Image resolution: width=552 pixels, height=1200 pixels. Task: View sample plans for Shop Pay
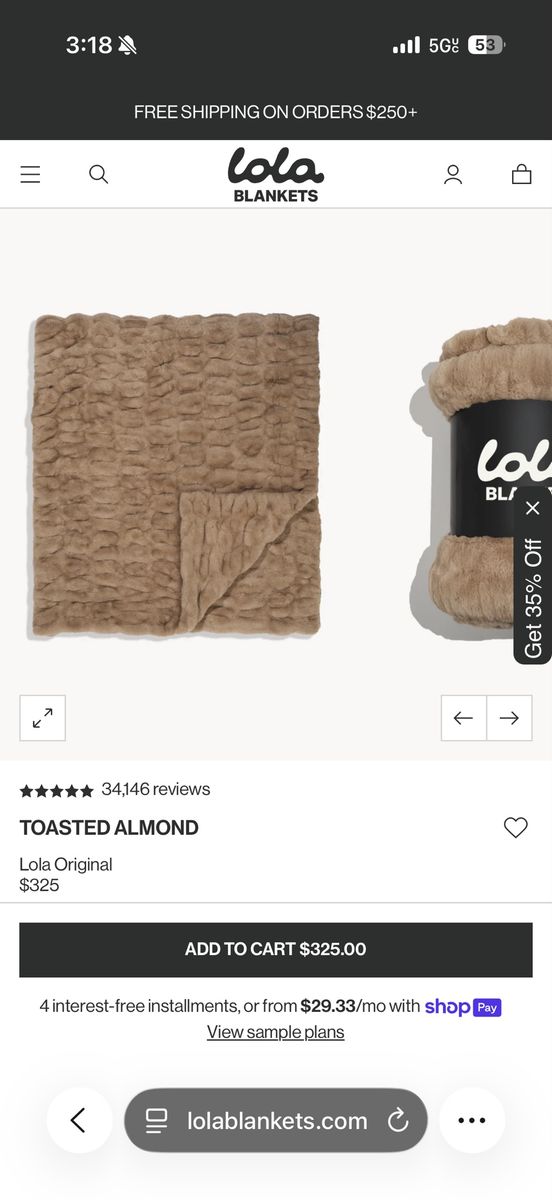pyautogui.click(x=276, y=1032)
